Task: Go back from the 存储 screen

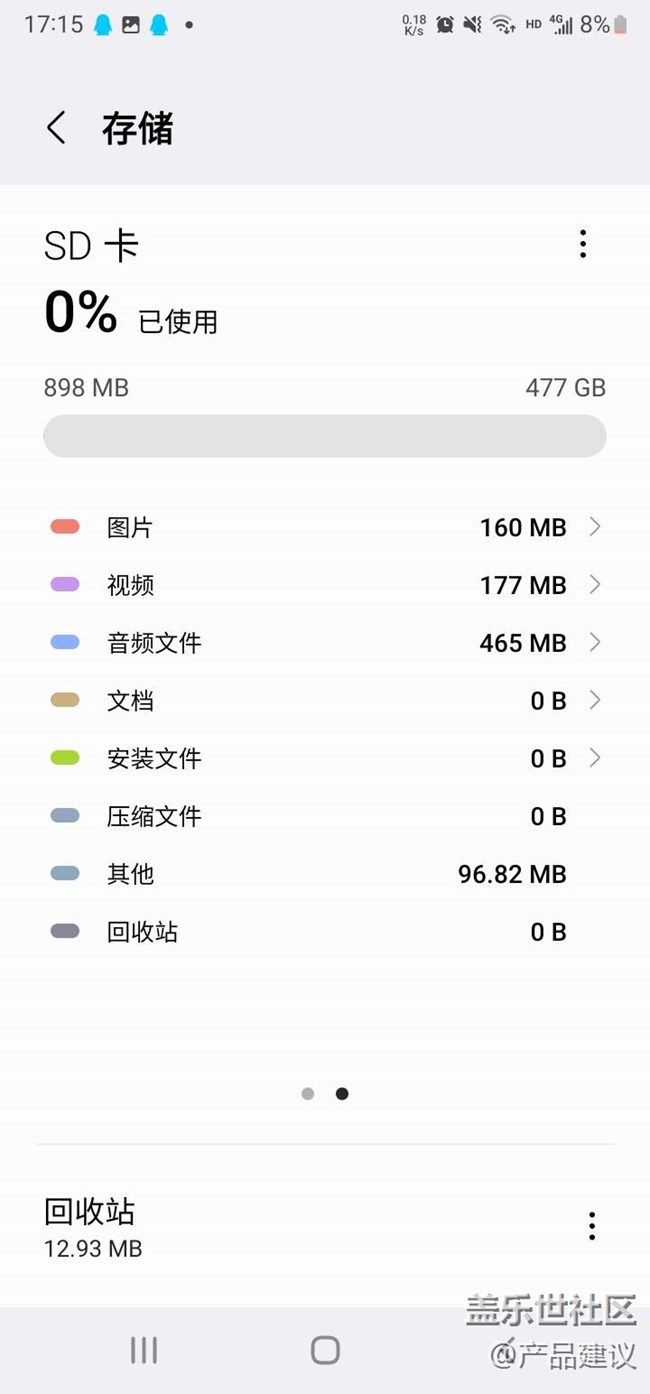Action: (57, 128)
